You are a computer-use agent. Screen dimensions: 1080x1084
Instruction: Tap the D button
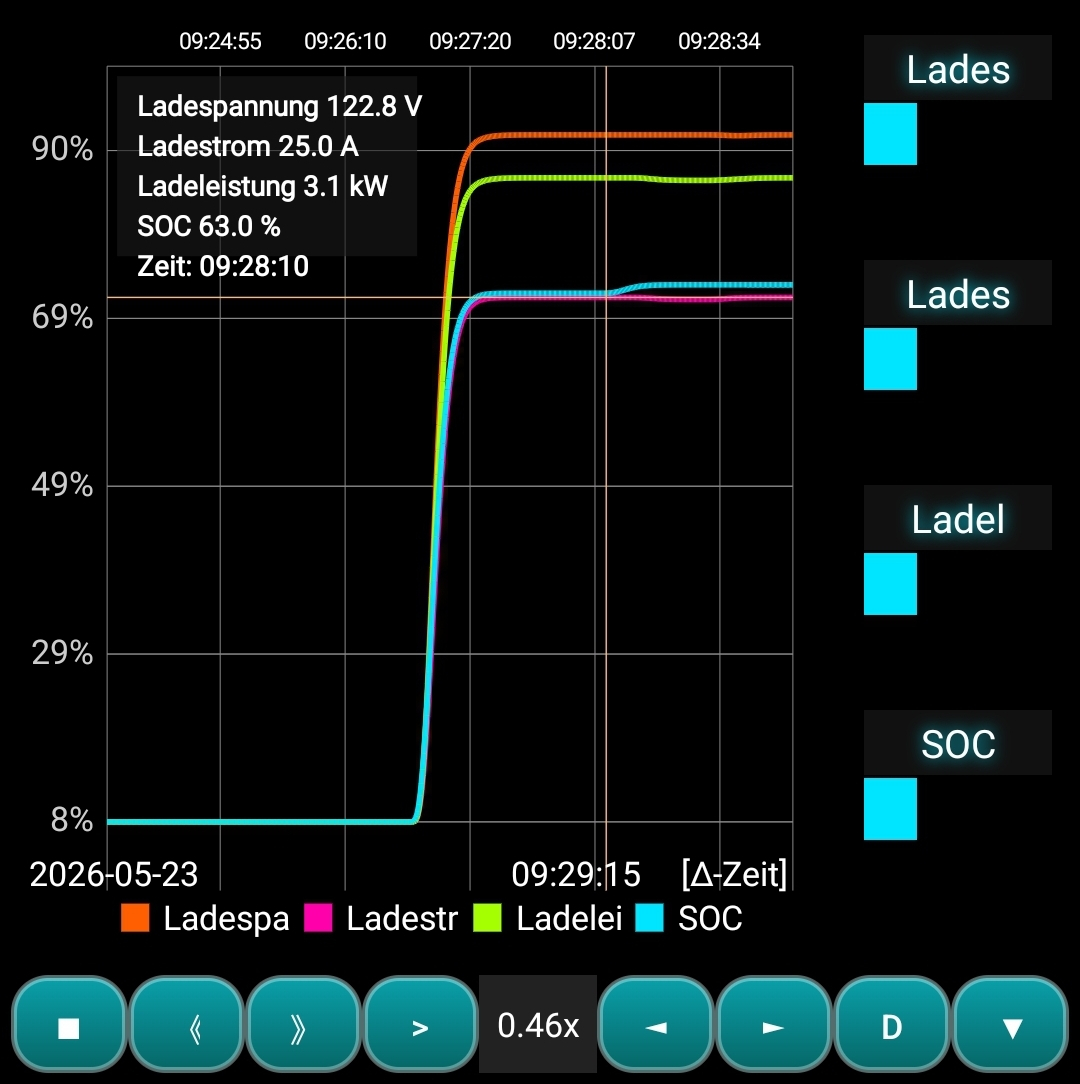892,1025
